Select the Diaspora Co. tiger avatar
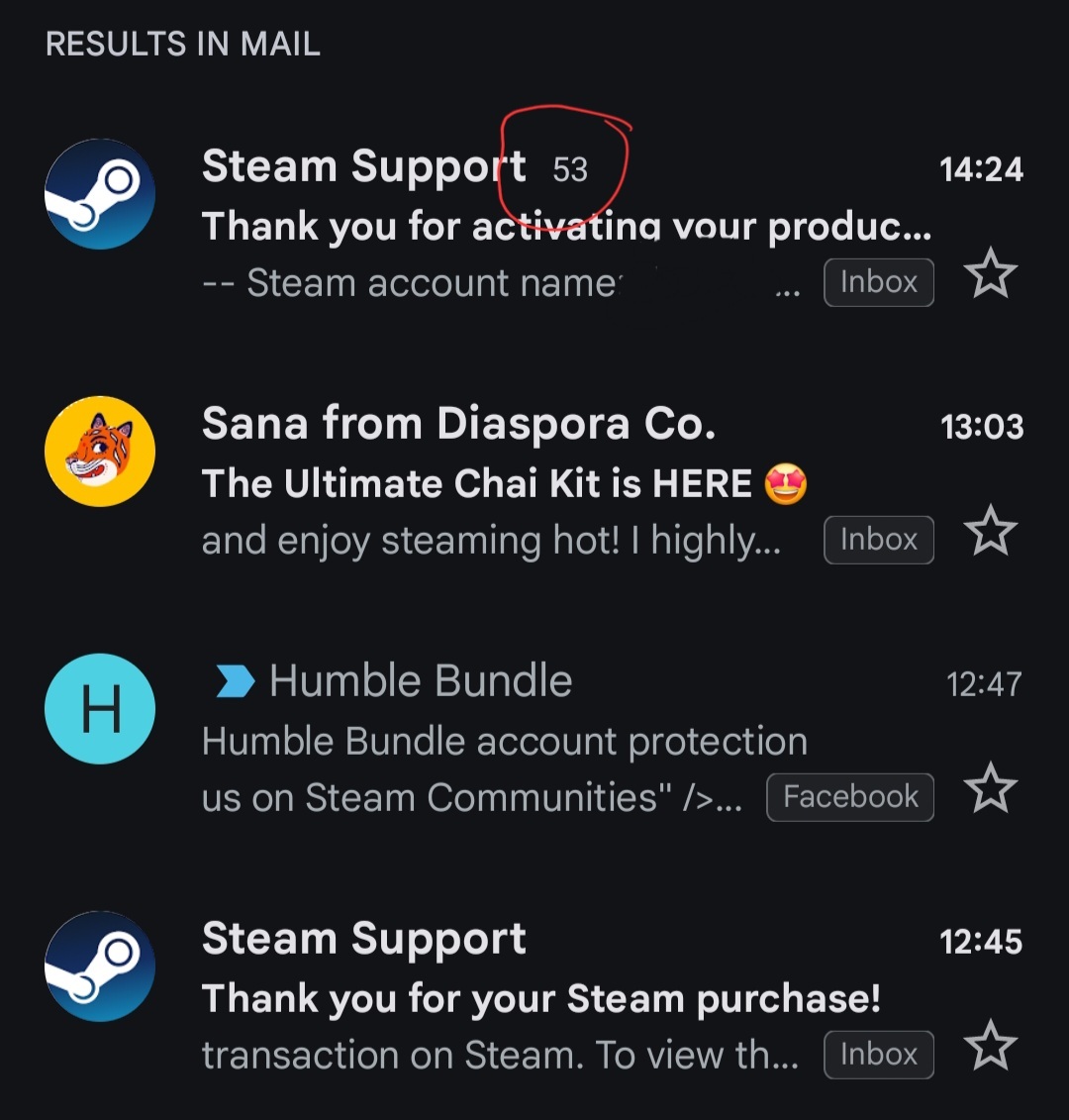 pyautogui.click(x=100, y=452)
